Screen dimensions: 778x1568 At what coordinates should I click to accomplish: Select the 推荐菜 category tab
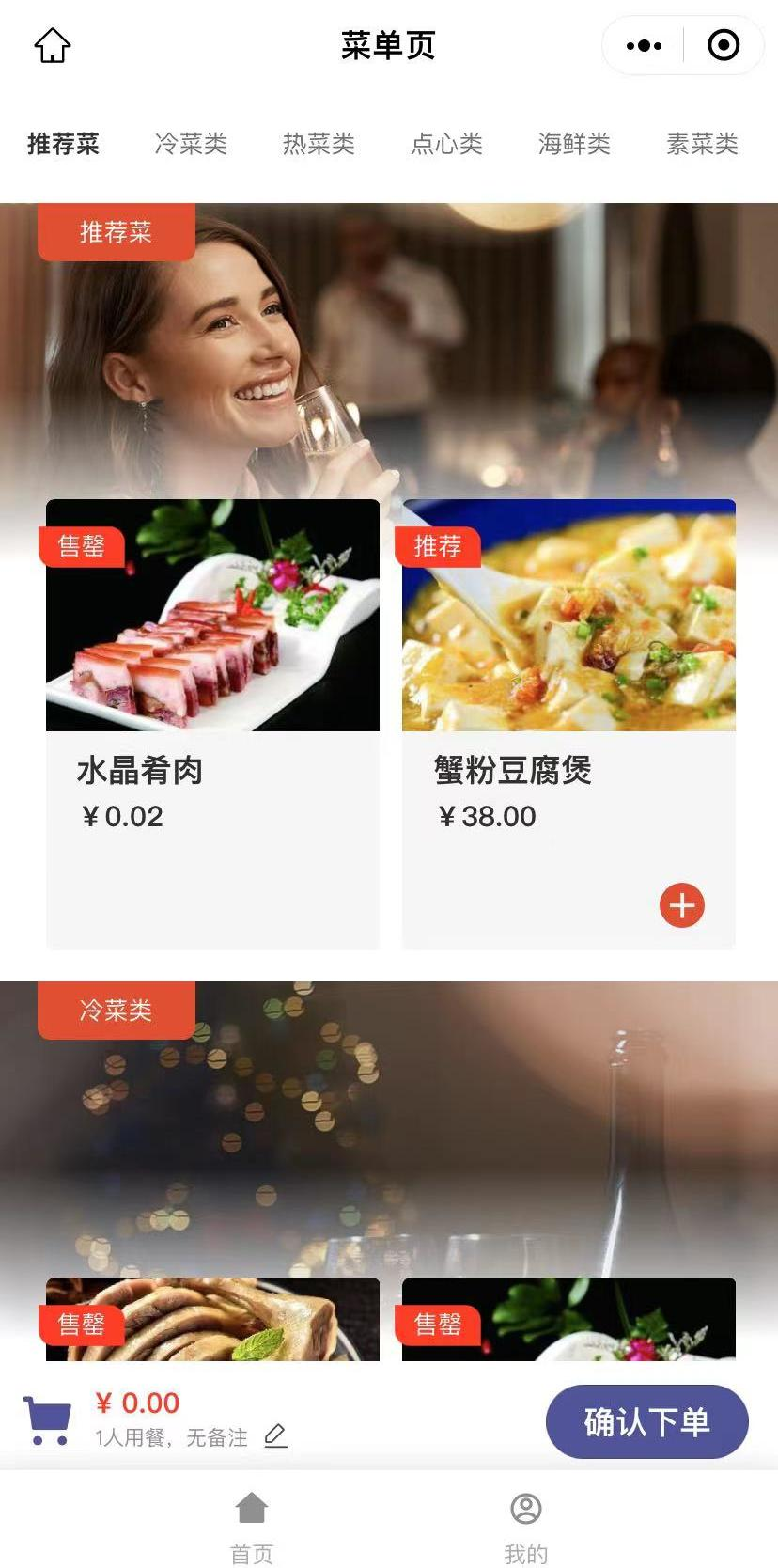pyautogui.click(x=63, y=144)
